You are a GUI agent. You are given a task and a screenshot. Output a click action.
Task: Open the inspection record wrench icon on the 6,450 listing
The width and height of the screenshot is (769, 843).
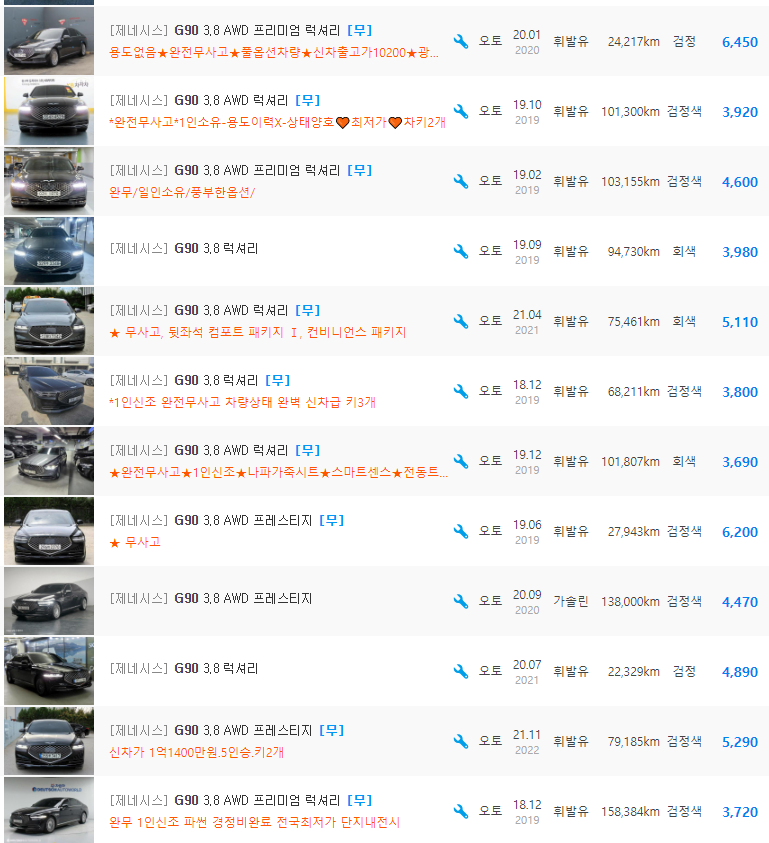click(461, 42)
